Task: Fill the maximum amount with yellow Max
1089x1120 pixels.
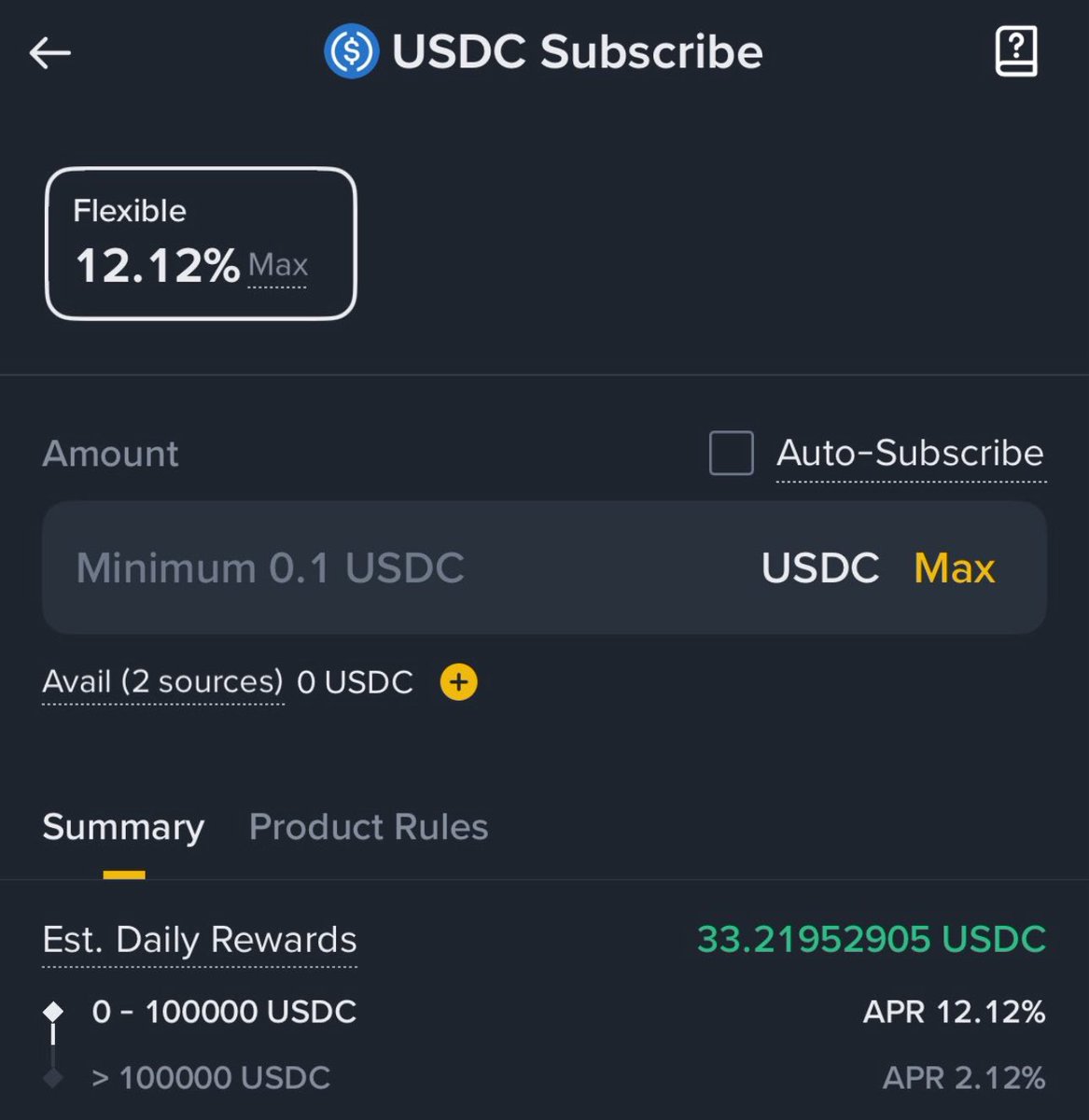Action: [x=955, y=567]
